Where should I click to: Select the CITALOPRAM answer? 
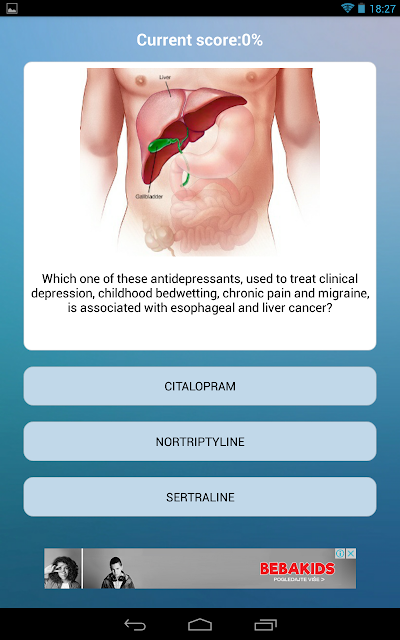click(200, 386)
